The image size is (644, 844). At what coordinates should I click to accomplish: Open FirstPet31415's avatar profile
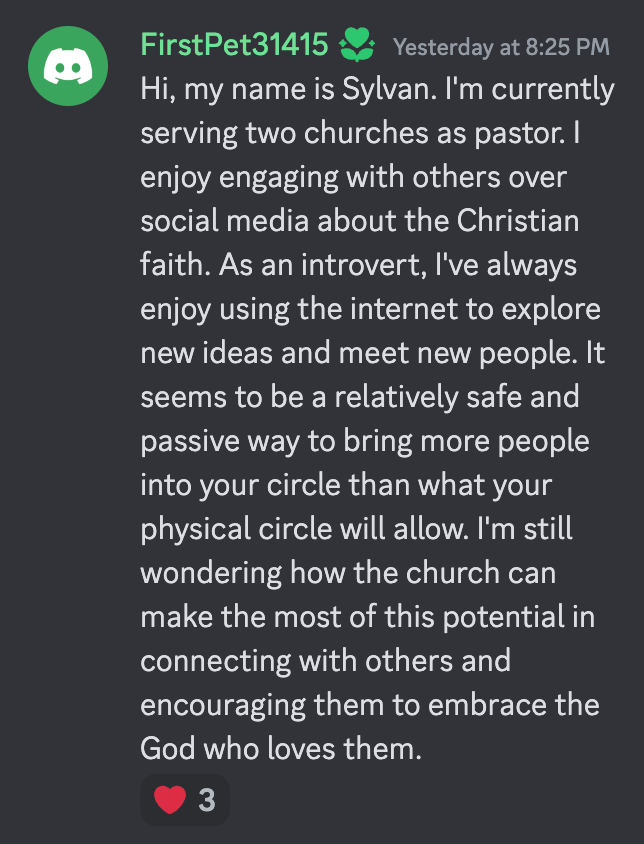coord(69,65)
